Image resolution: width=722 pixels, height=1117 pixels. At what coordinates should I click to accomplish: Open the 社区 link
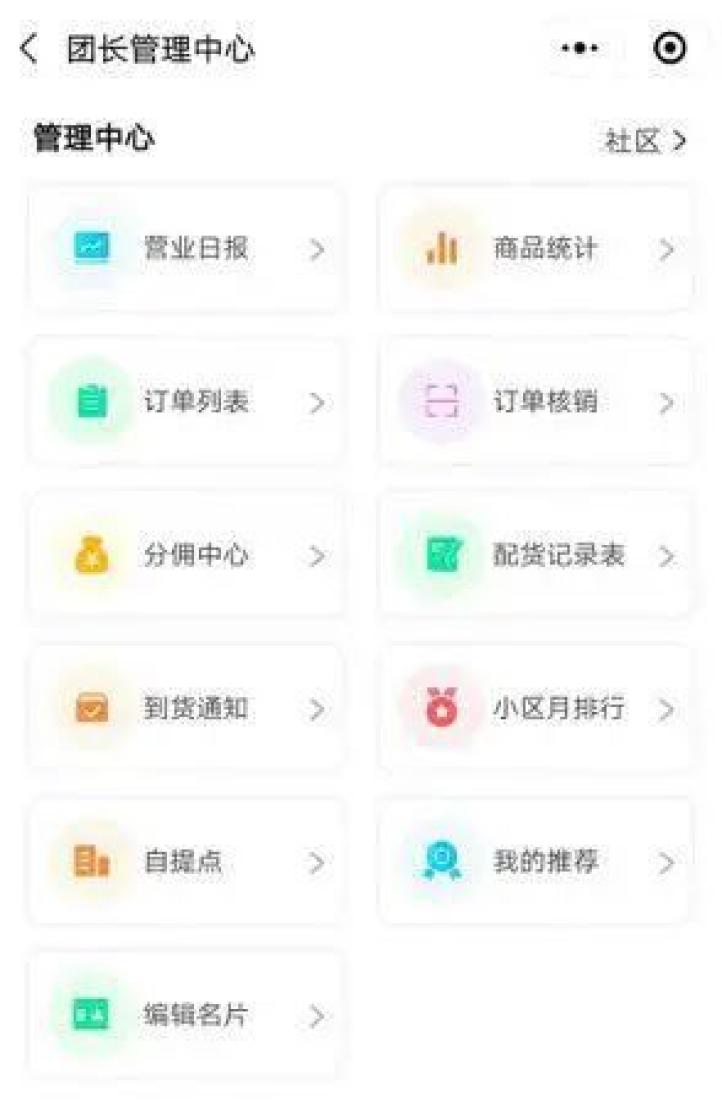pyautogui.click(x=645, y=141)
